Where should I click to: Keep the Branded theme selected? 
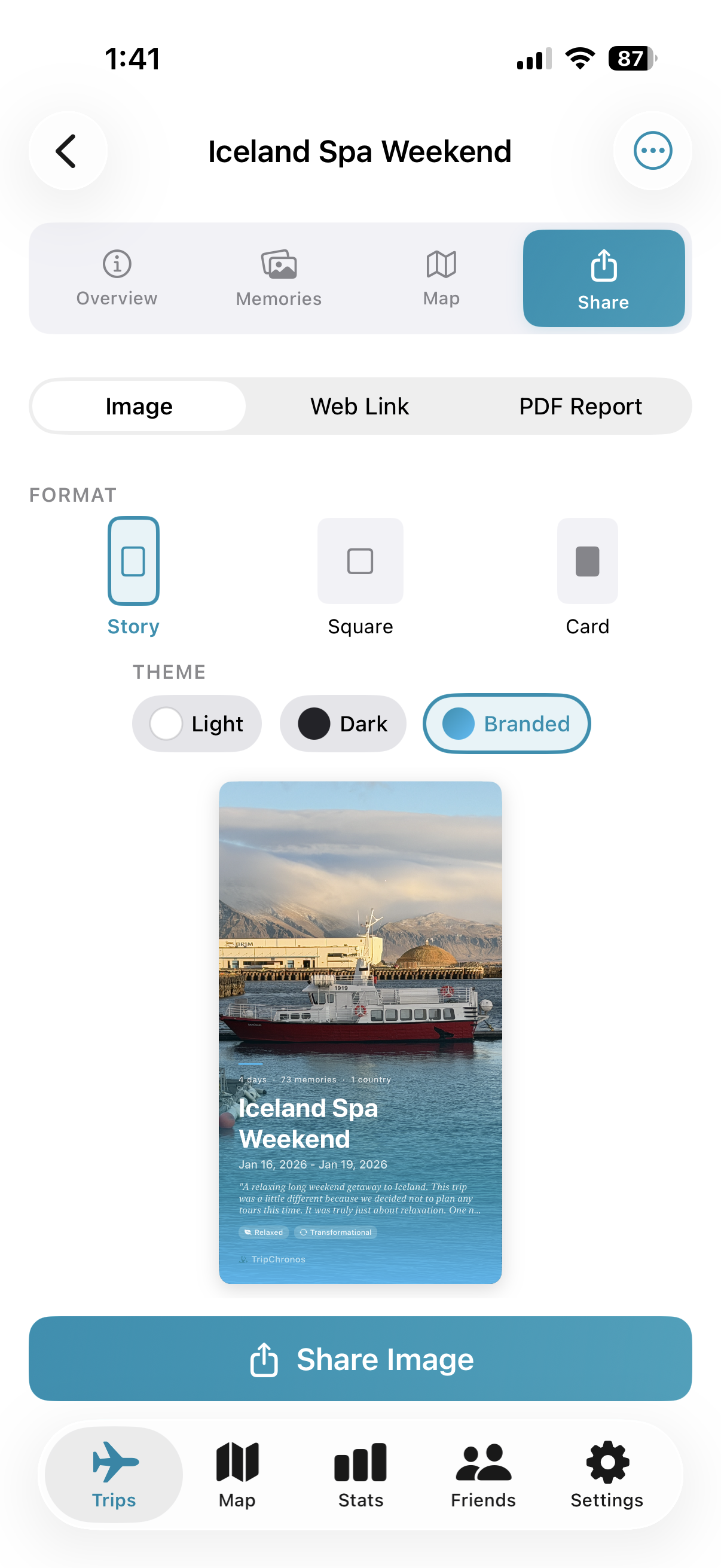pos(506,723)
